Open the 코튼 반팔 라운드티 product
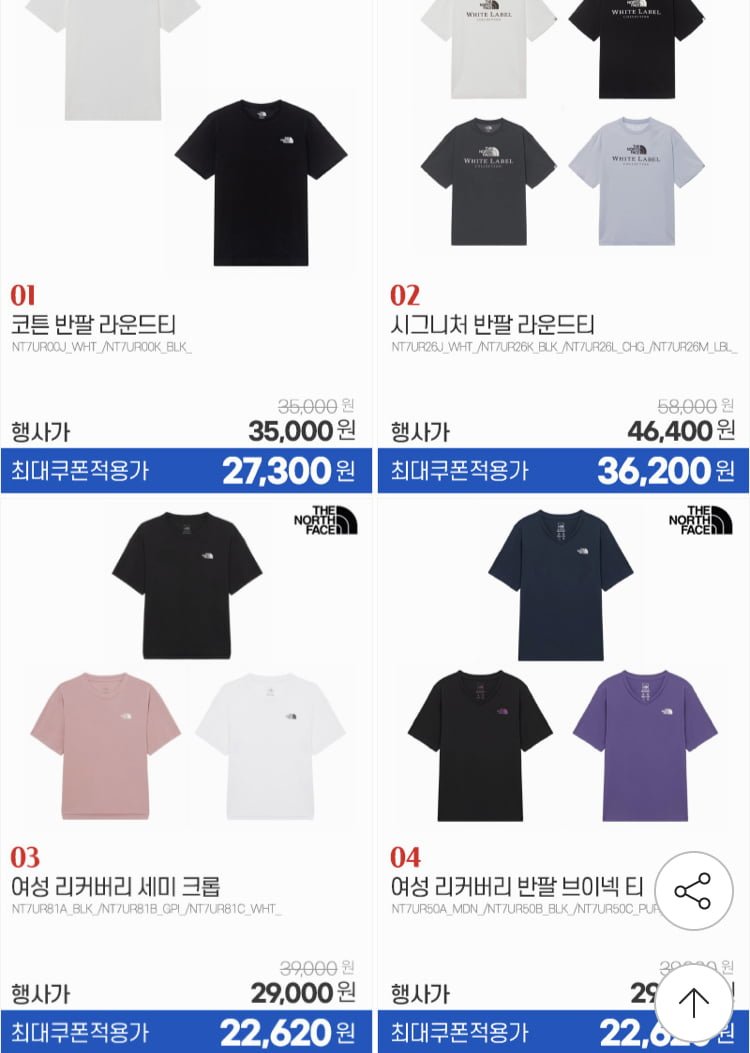The width and height of the screenshot is (750, 1053). (x=93, y=325)
